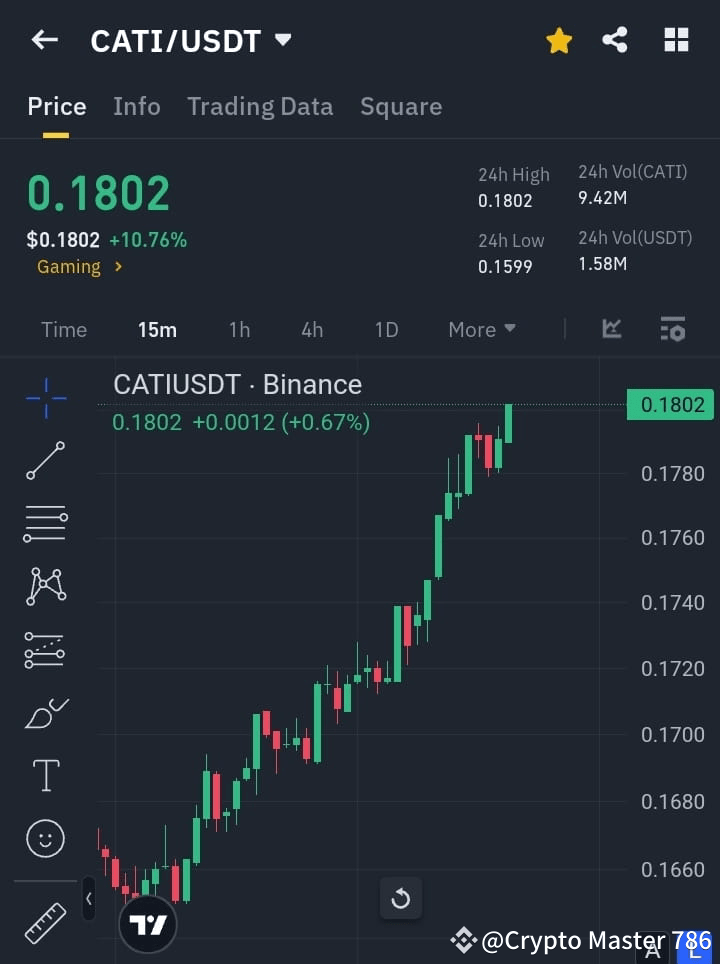Open the forecast and measure tools

[x=45, y=650]
